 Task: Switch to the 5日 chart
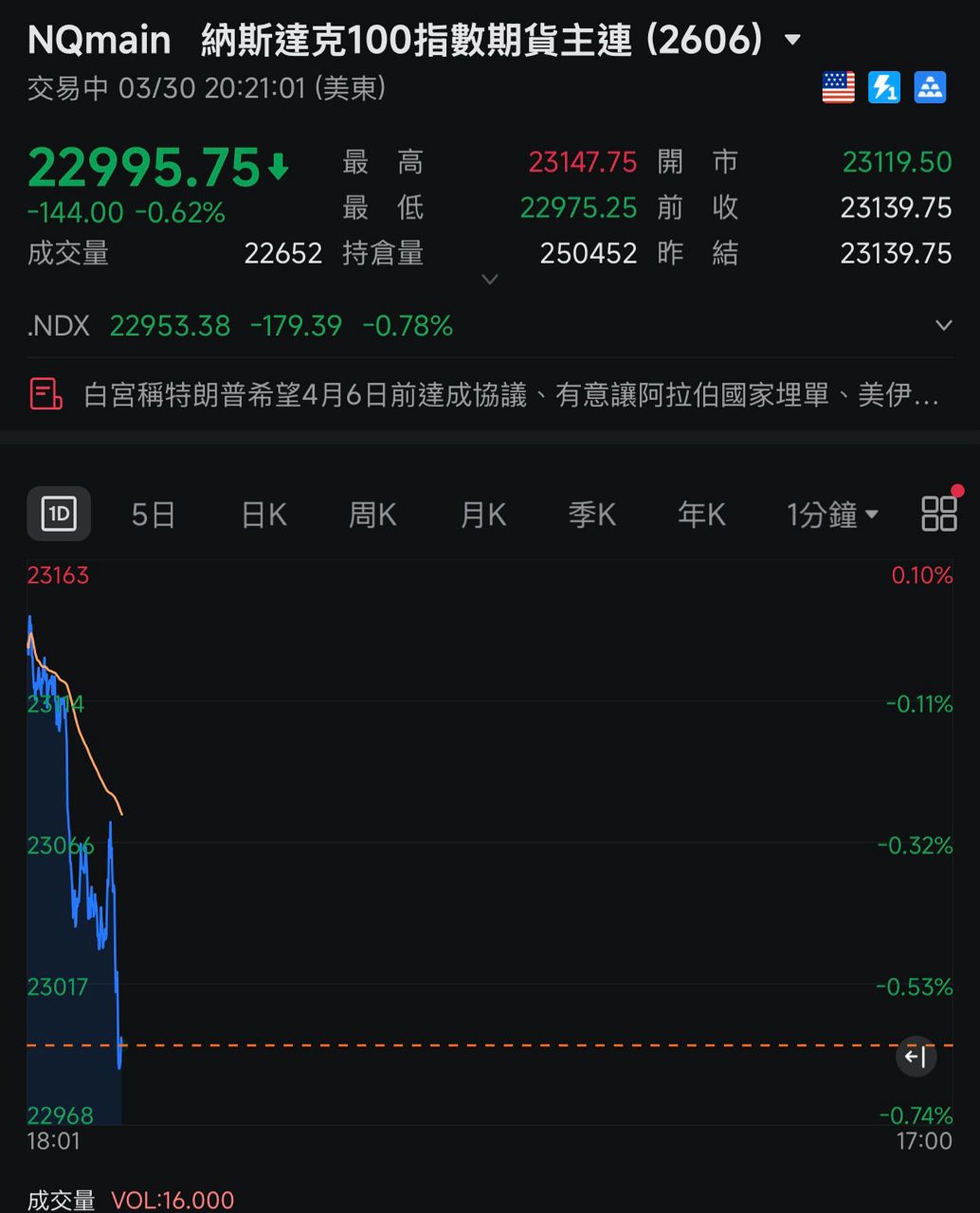153,515
